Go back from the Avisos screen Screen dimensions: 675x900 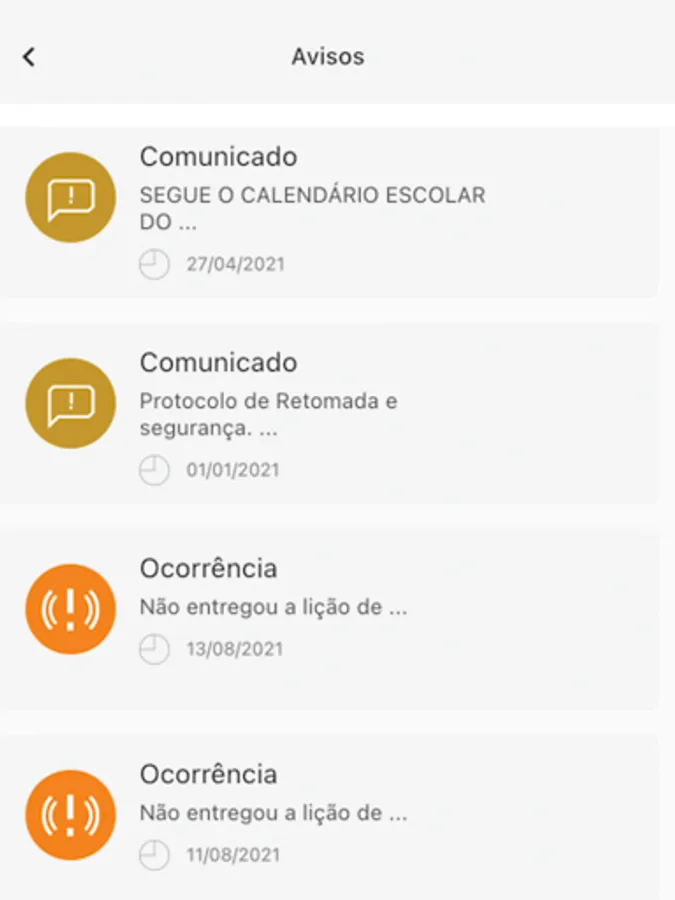point(29,57)
